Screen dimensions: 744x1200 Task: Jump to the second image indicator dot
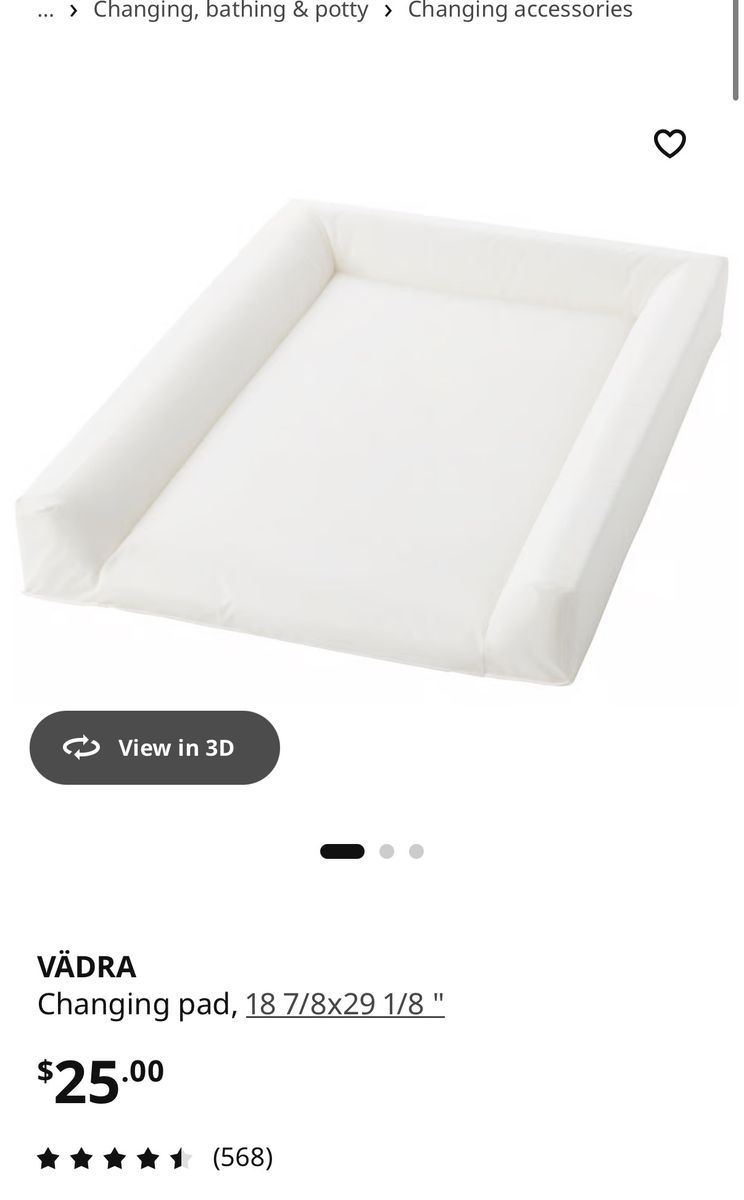click(x=387, y=852)
